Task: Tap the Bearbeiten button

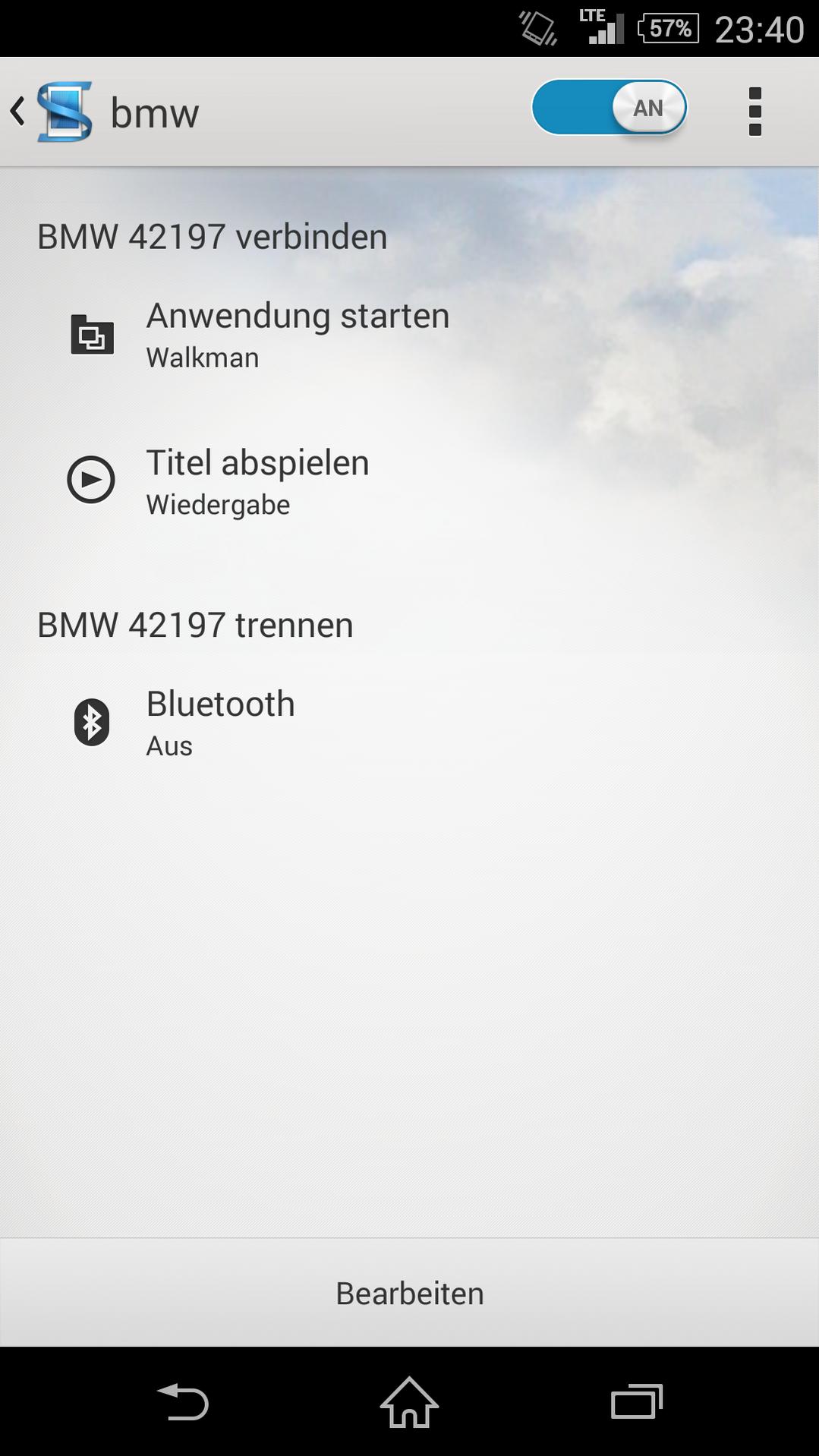Action: pos(409,1293)
